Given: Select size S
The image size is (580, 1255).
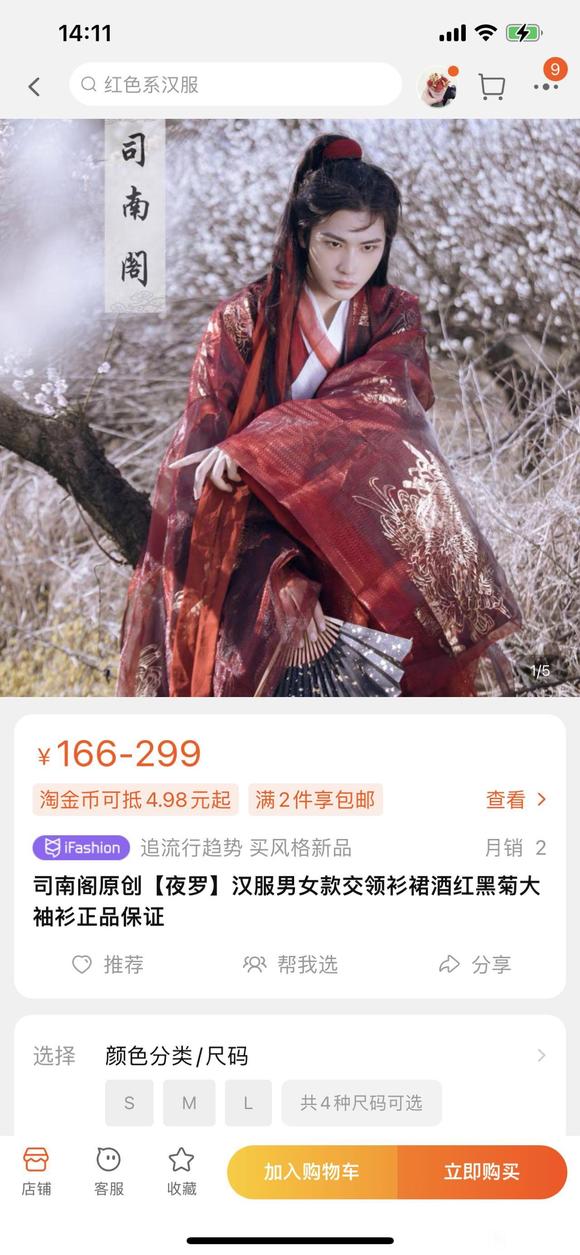Looking at the screenshot, I should [129, 1103].
